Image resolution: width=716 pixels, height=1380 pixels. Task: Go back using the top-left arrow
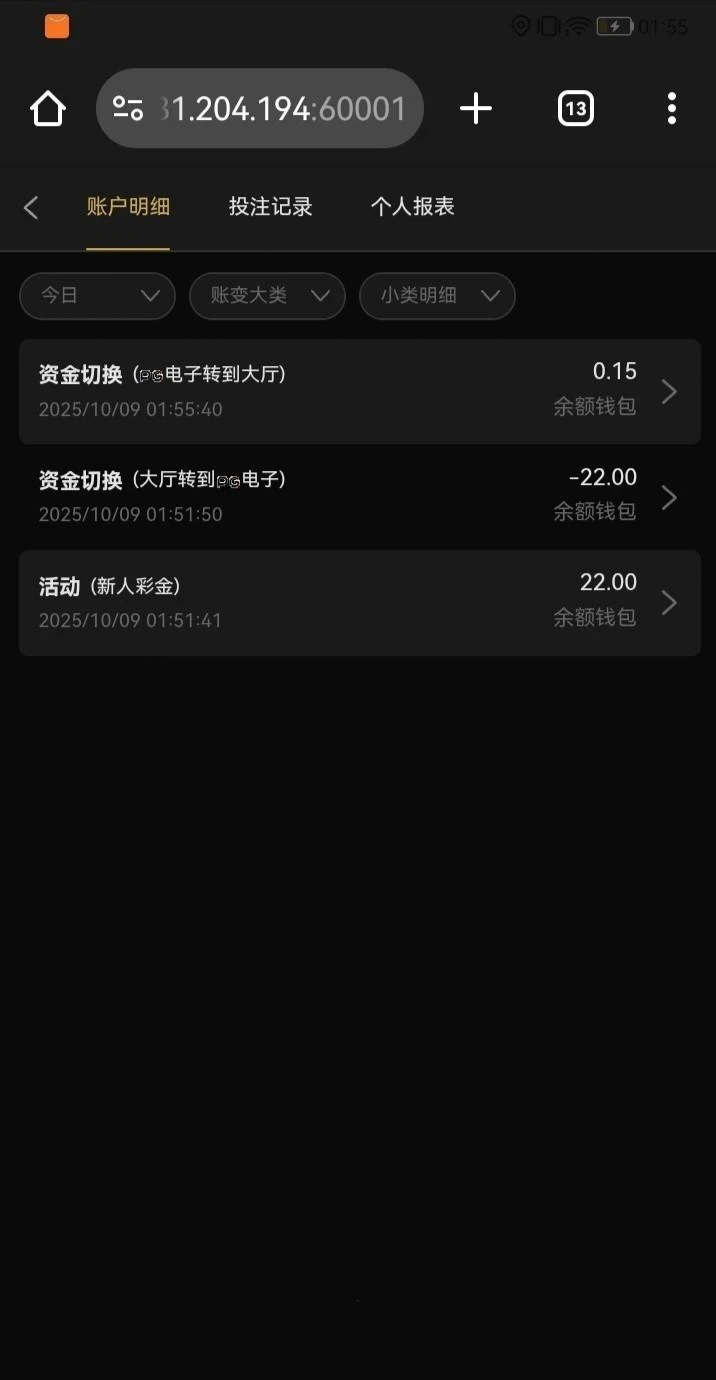click(x=31, y=207)
